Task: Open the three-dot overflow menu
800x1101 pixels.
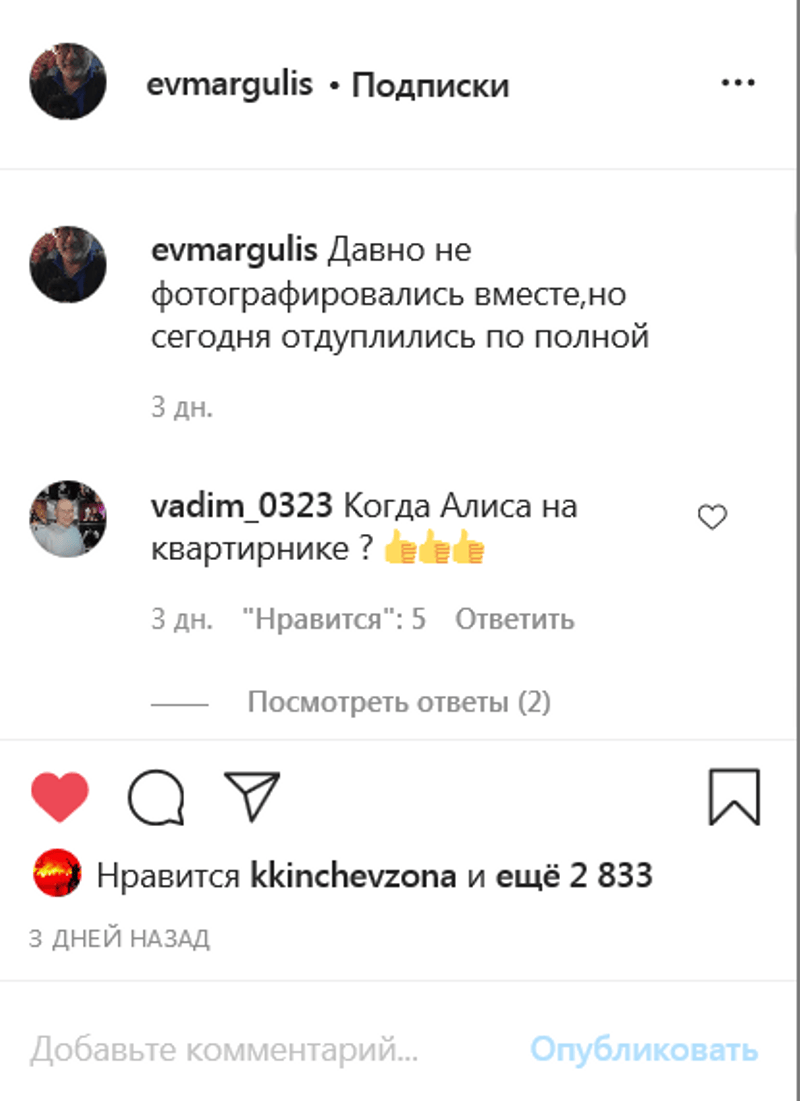Action: click(738, 83)
